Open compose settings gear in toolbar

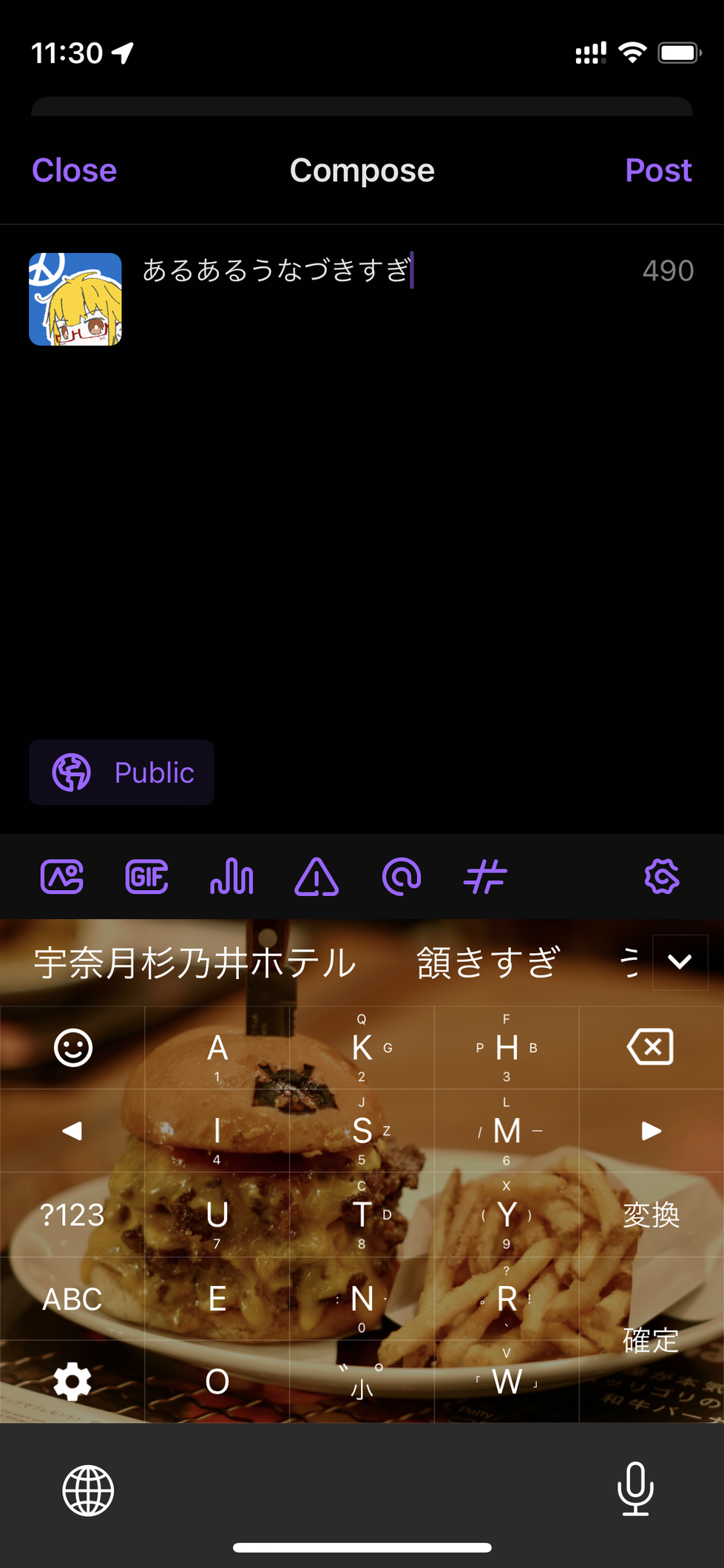click(662, 878)
